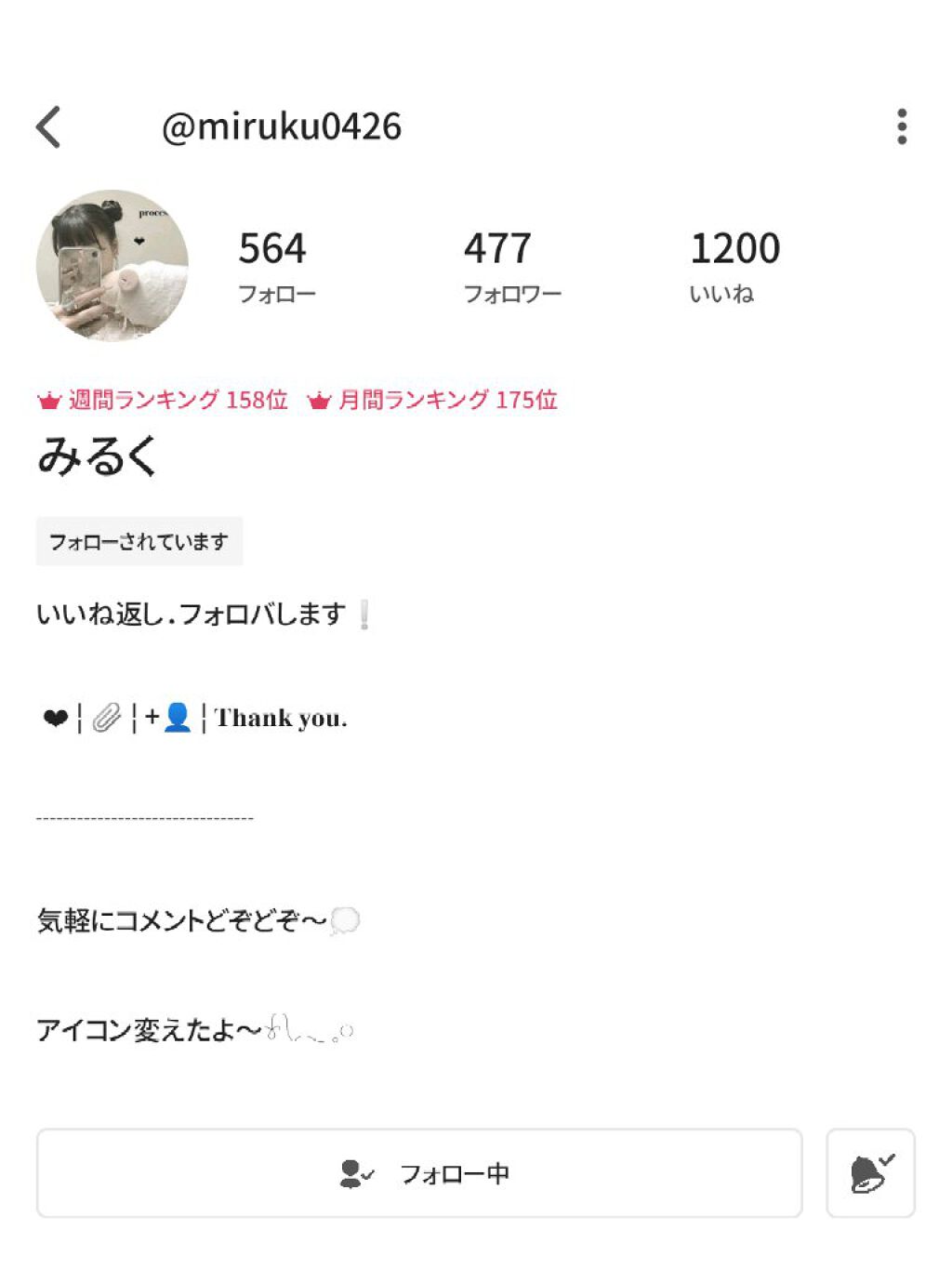This screenshot has width=952, height=1269.
Task: Open the 1200 いいね likes list
Action: (734, 266)
